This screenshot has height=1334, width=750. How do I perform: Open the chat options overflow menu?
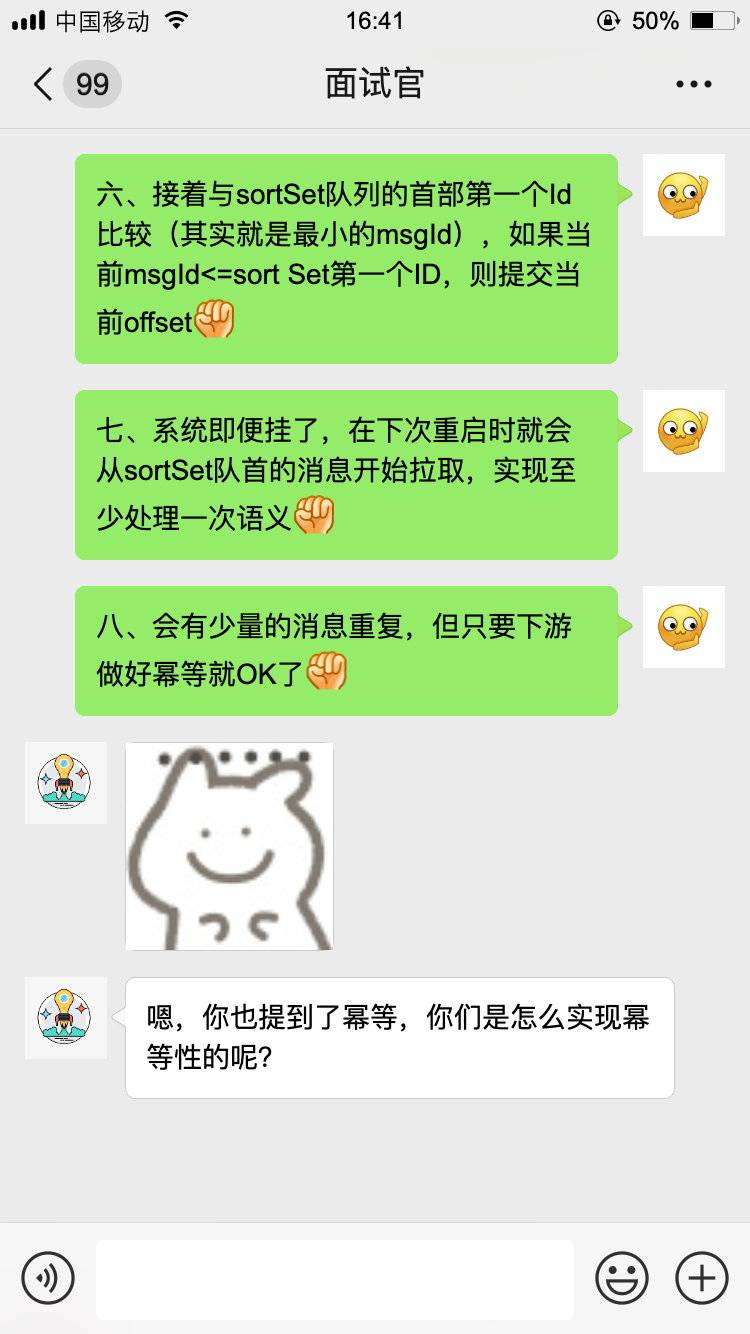[x=694, y=84]
